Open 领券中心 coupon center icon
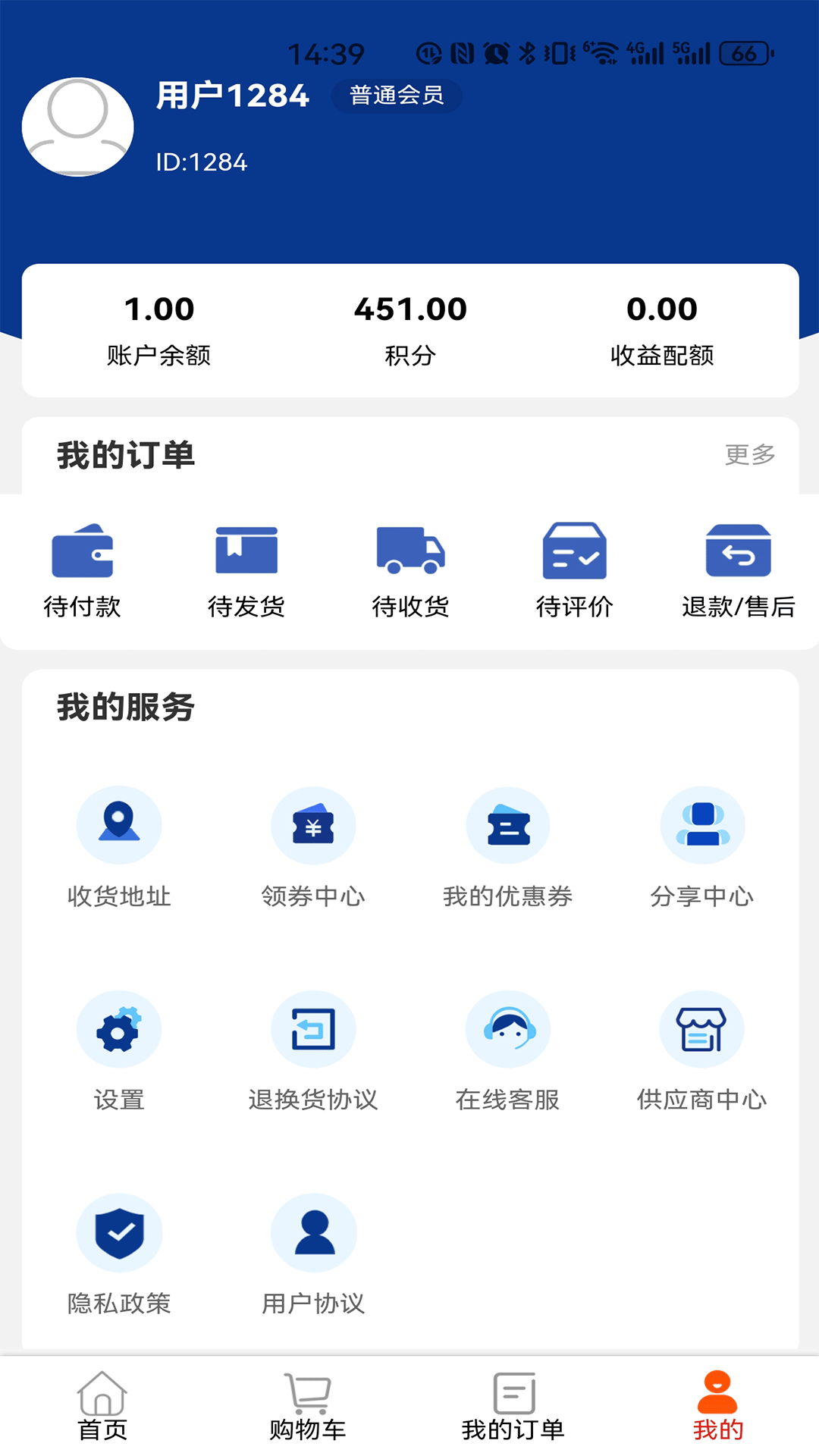819x1456 pixels. (x=314, y=824)
